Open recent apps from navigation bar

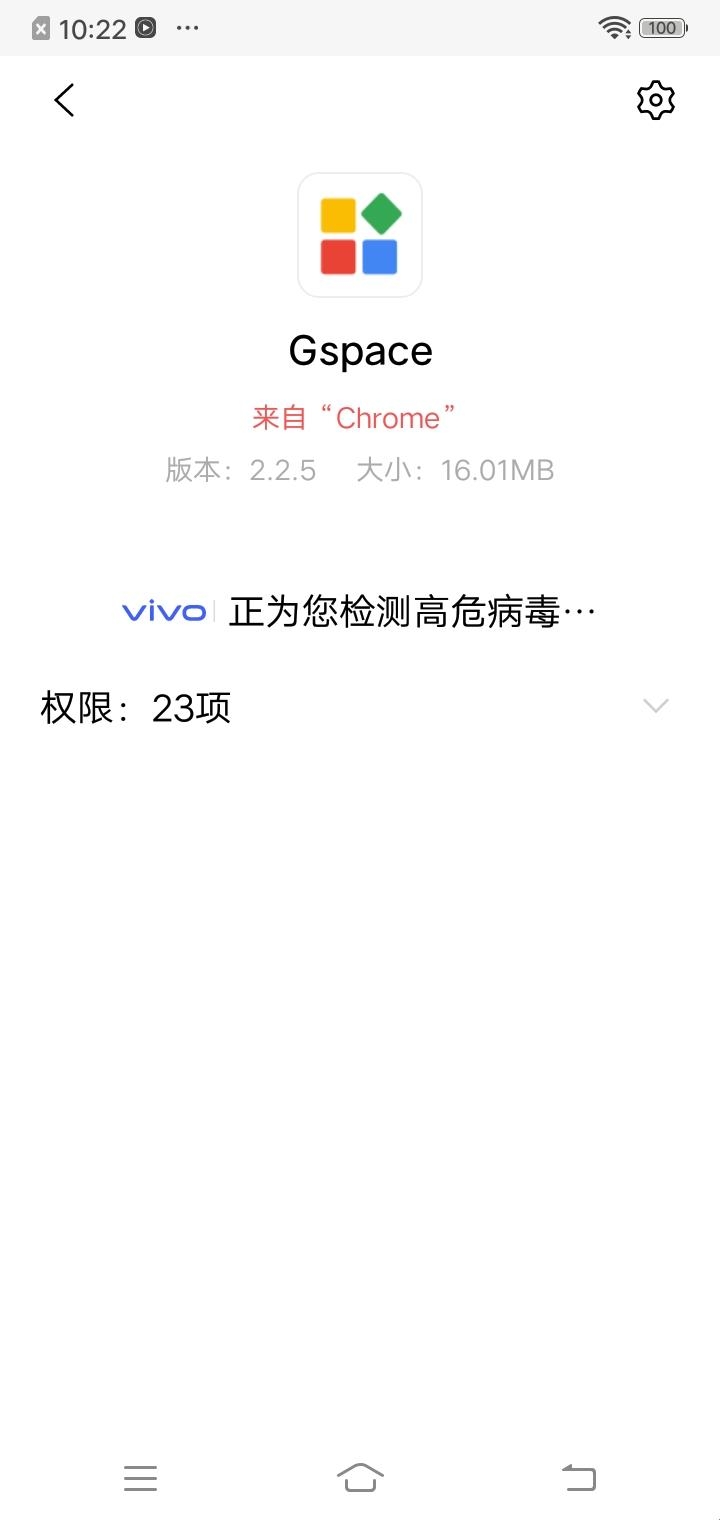pos(140,1477)
